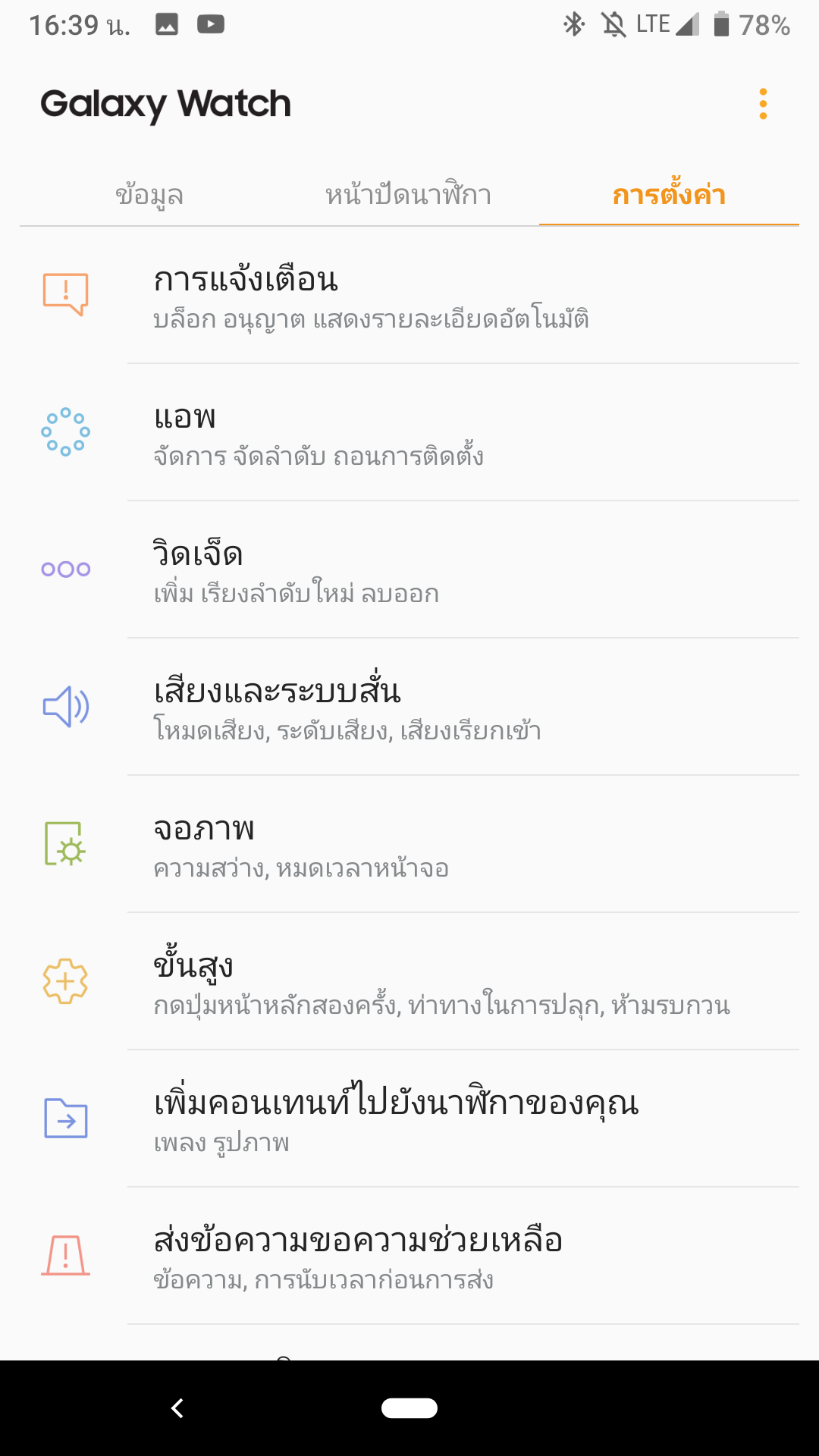The height and width of the screenshot is (1456, 819).
Task: Open ขั้นสูง advanced settings
Action: 409,981
